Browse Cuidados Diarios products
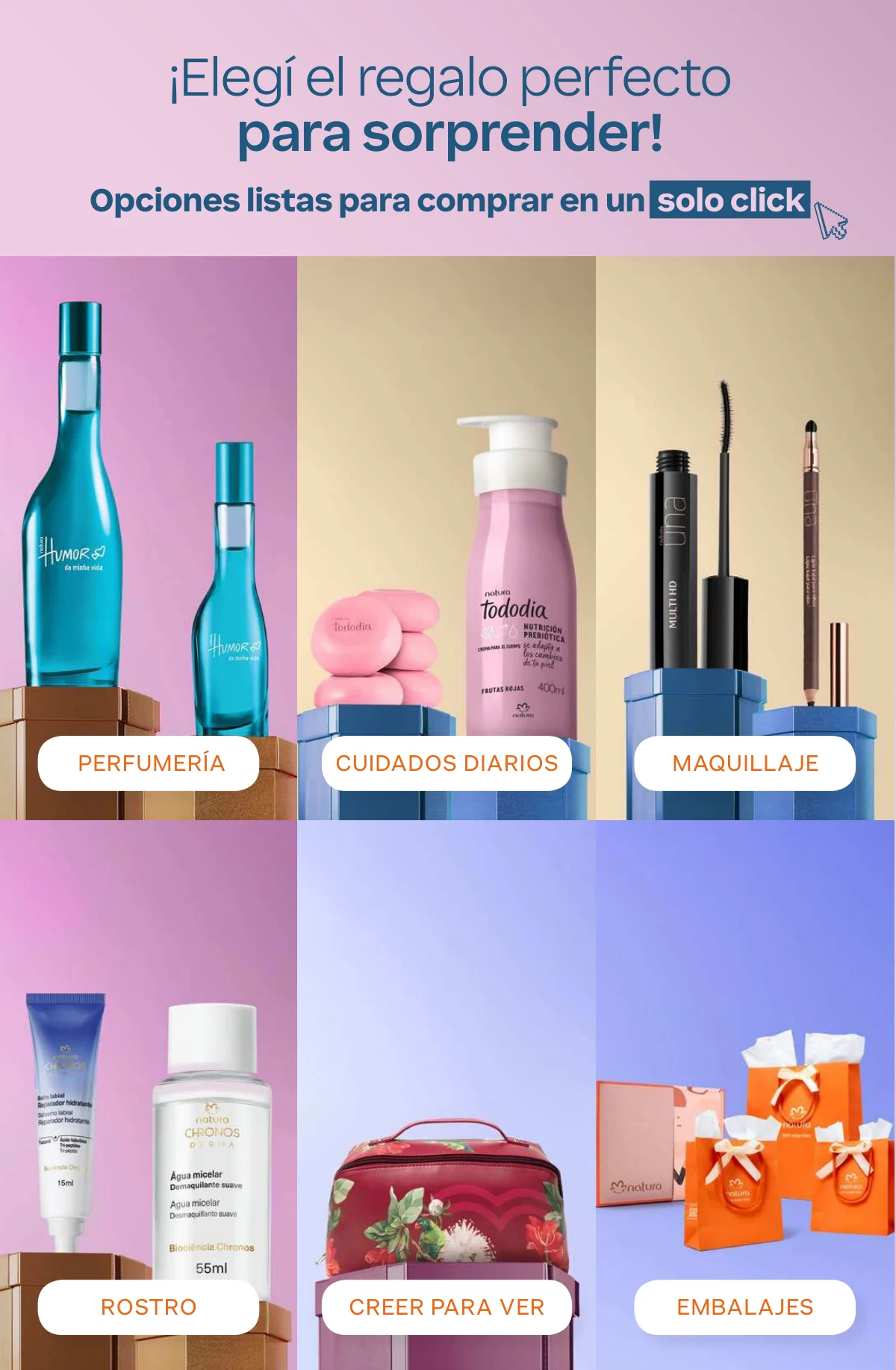This screenshot has width=896, height=1370. (447, 763)
